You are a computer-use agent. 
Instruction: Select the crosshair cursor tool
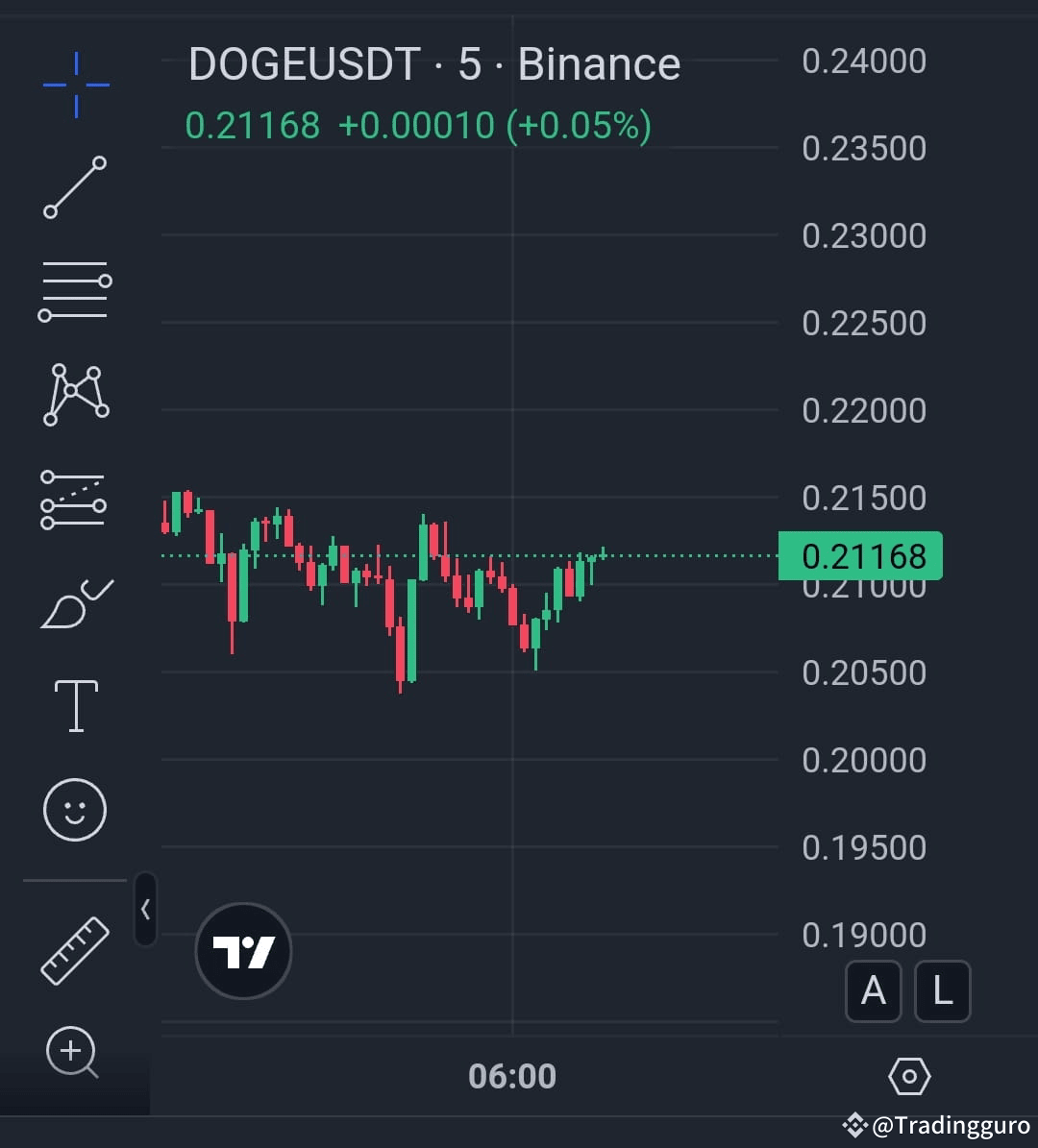pyautogui.click(x=75, y=85)
